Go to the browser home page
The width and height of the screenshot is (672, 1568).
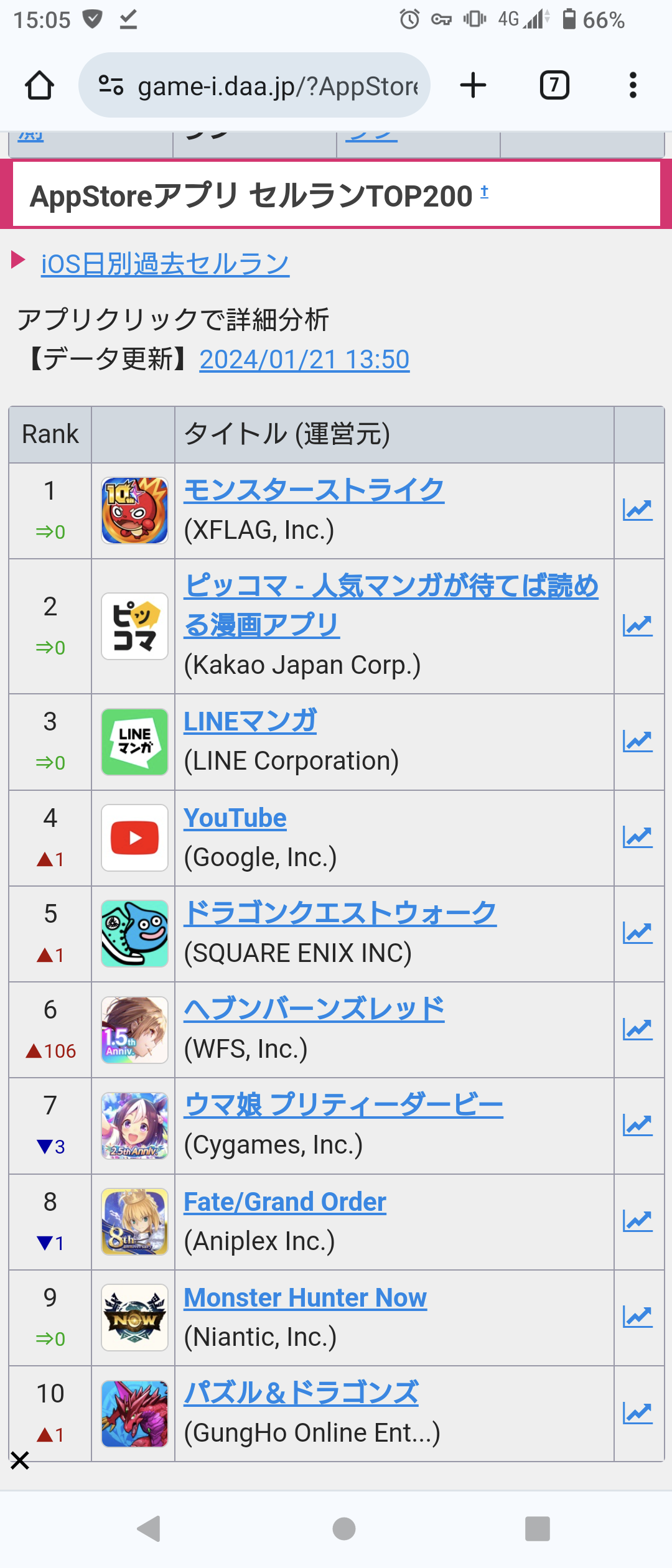click(39, 85)
